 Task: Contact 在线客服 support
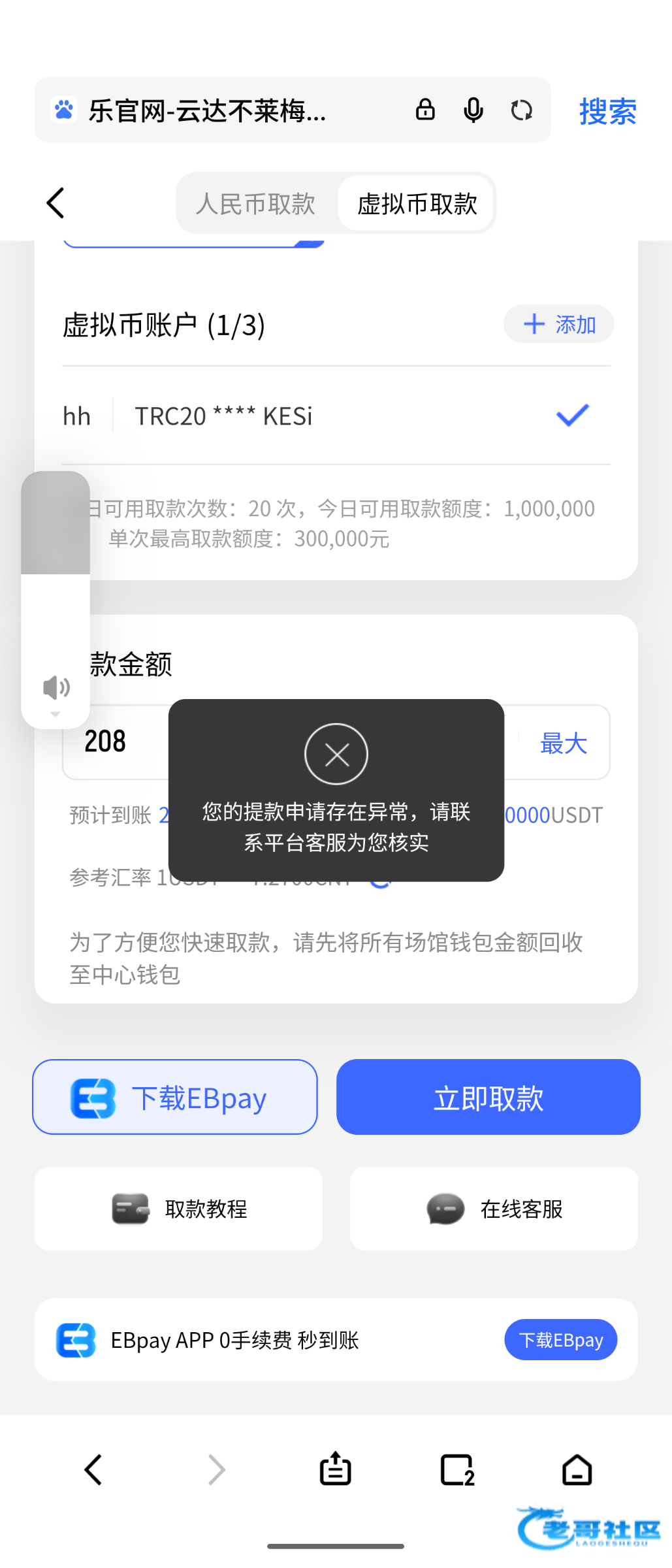tap(494, 1209)
